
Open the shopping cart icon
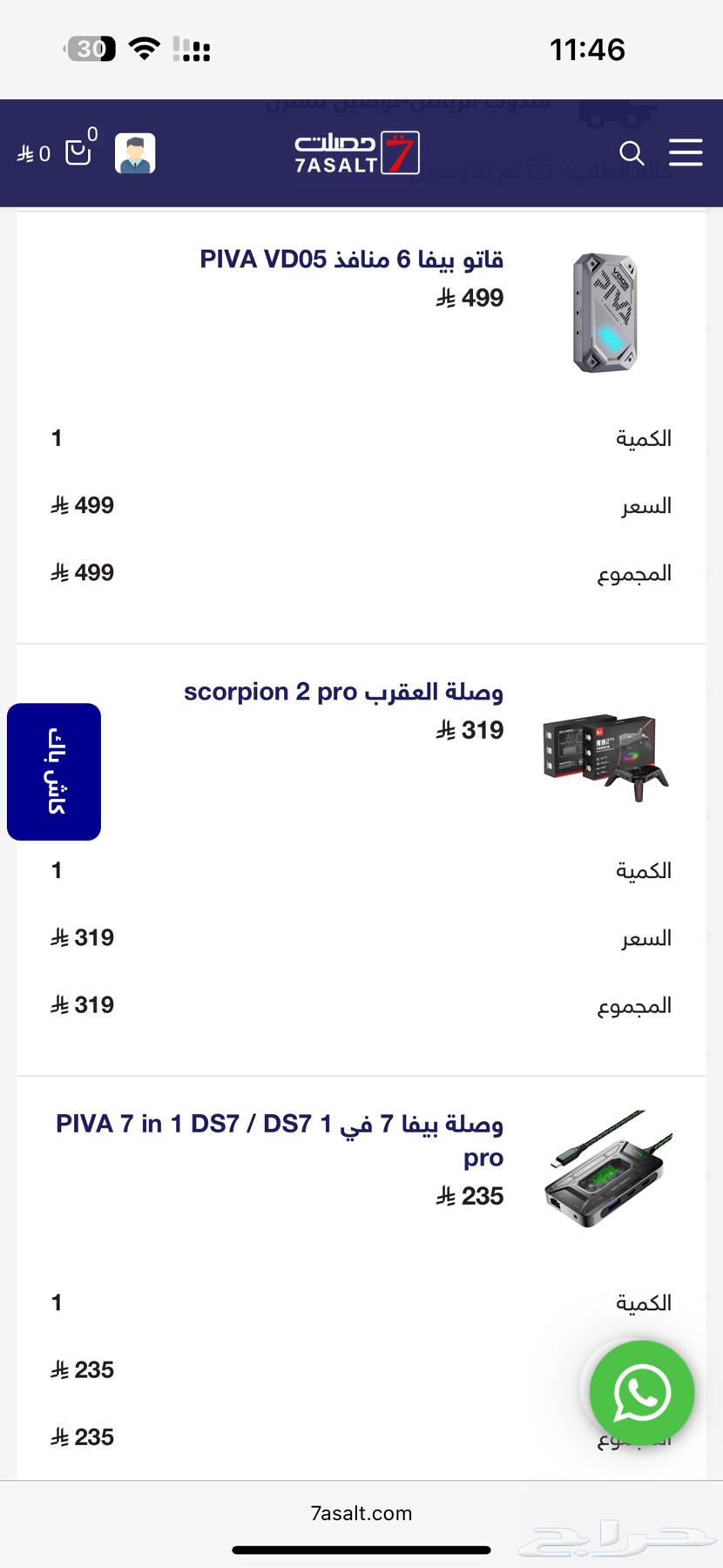pyautogui.click(x=77, y=153)
